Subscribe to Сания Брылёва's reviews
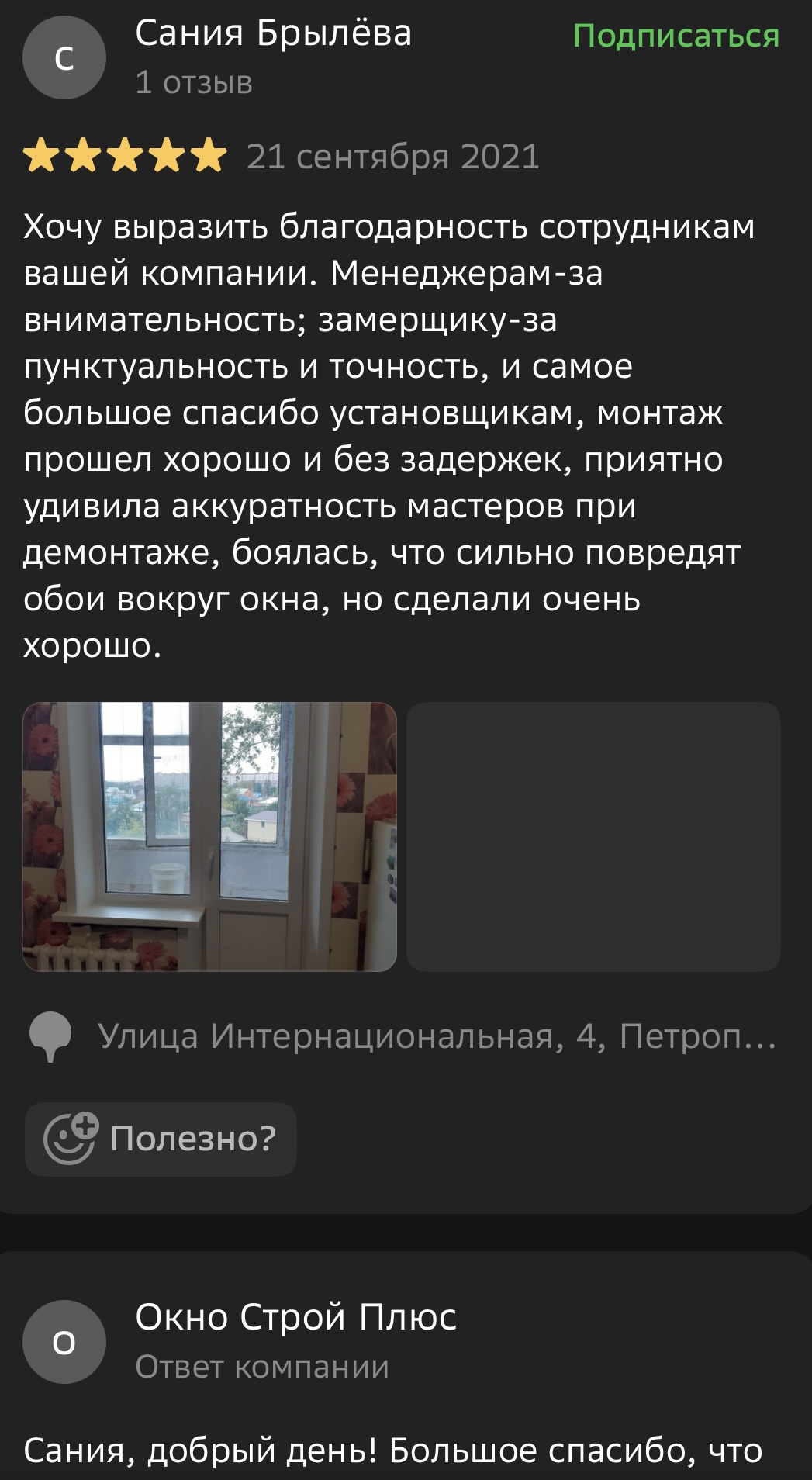The image size is (812, 1480). point(676,36)
